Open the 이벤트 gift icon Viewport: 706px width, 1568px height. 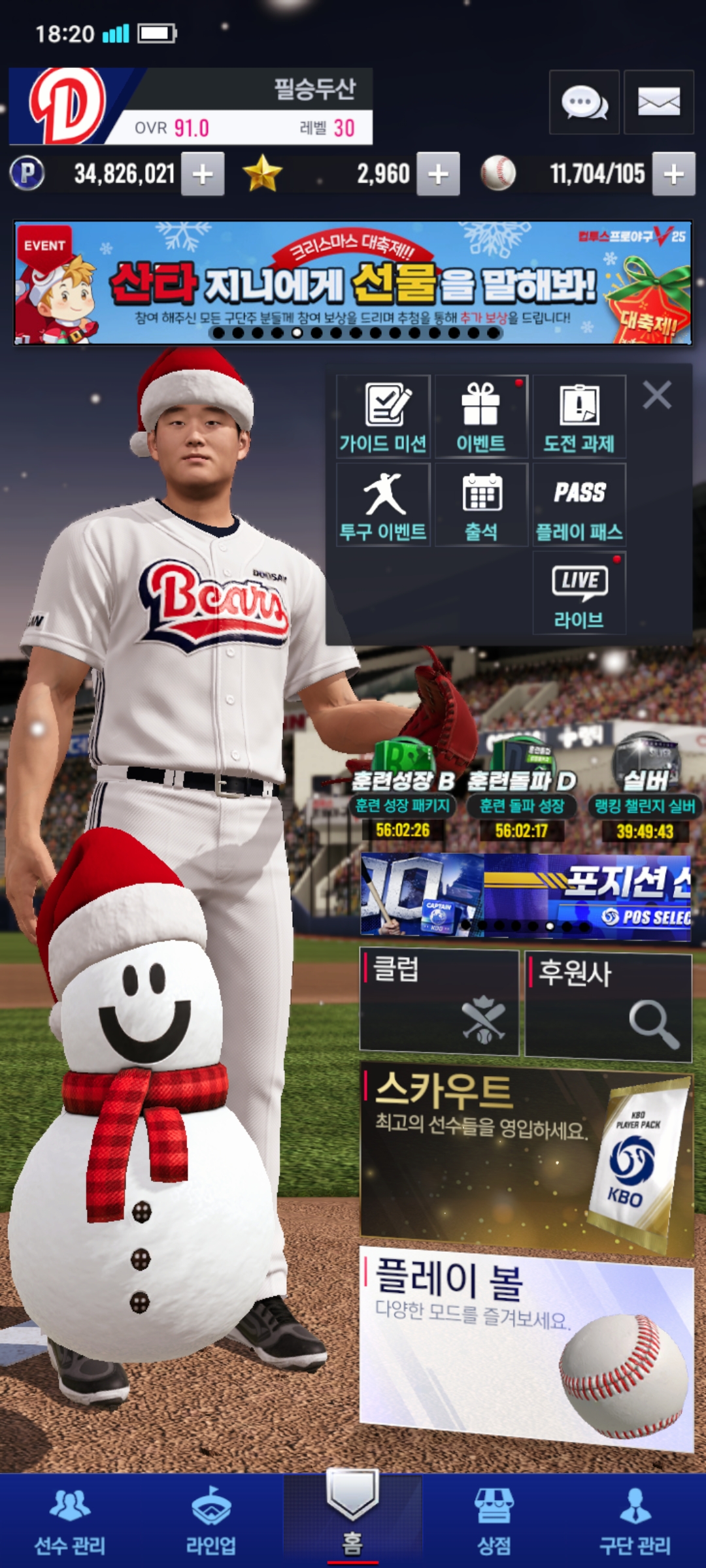[x=480, y=416]
